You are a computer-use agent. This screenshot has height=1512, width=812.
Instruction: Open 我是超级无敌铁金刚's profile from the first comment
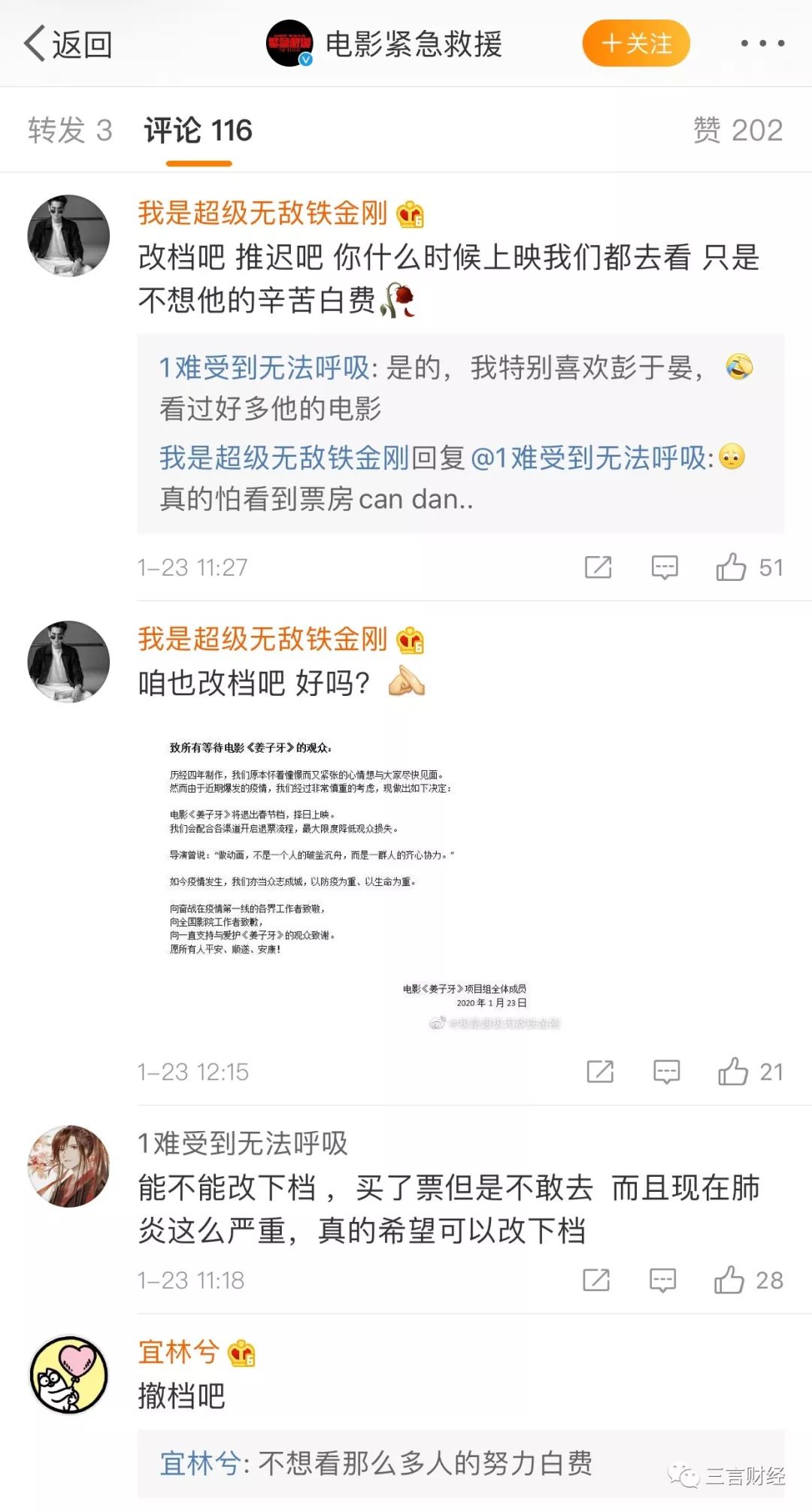262,213
